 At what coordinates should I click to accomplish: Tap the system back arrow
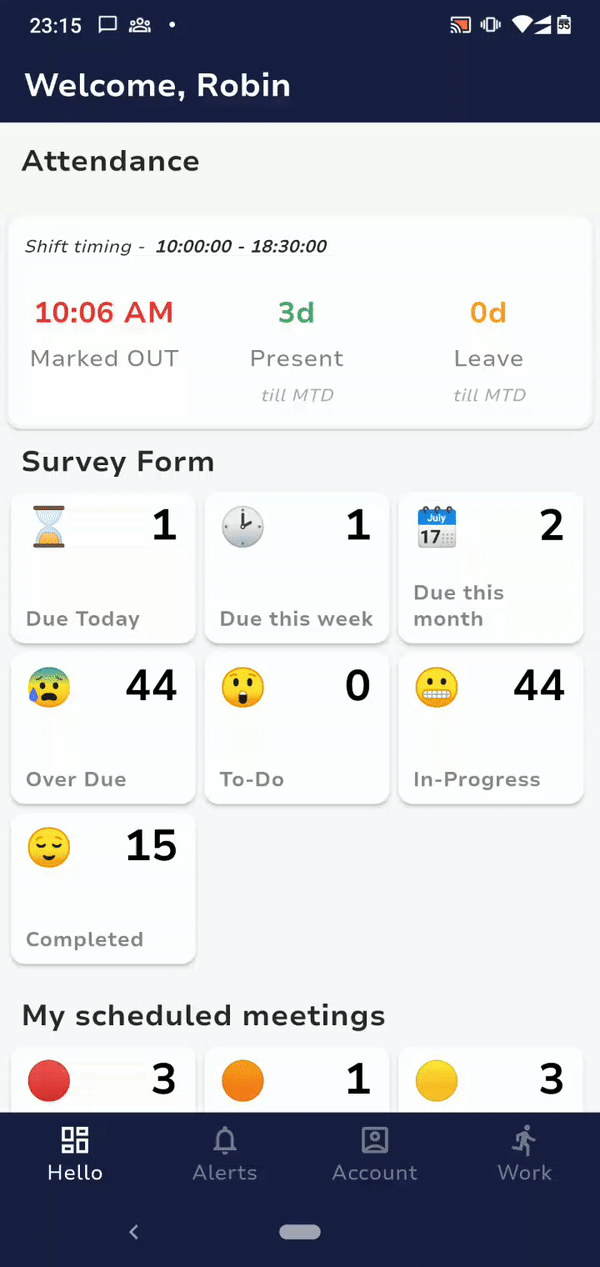click(134, 1232)
